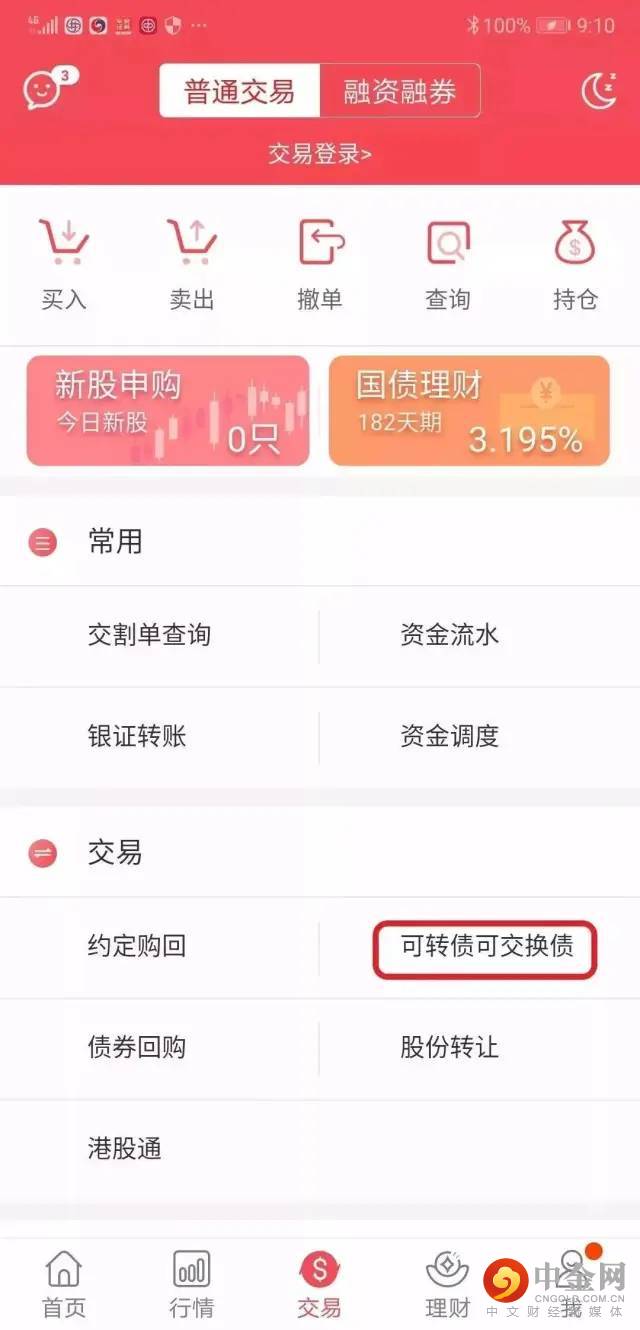Open 新股申购 card
This screenshot has width=640, height=1330.
click(168, 411)
